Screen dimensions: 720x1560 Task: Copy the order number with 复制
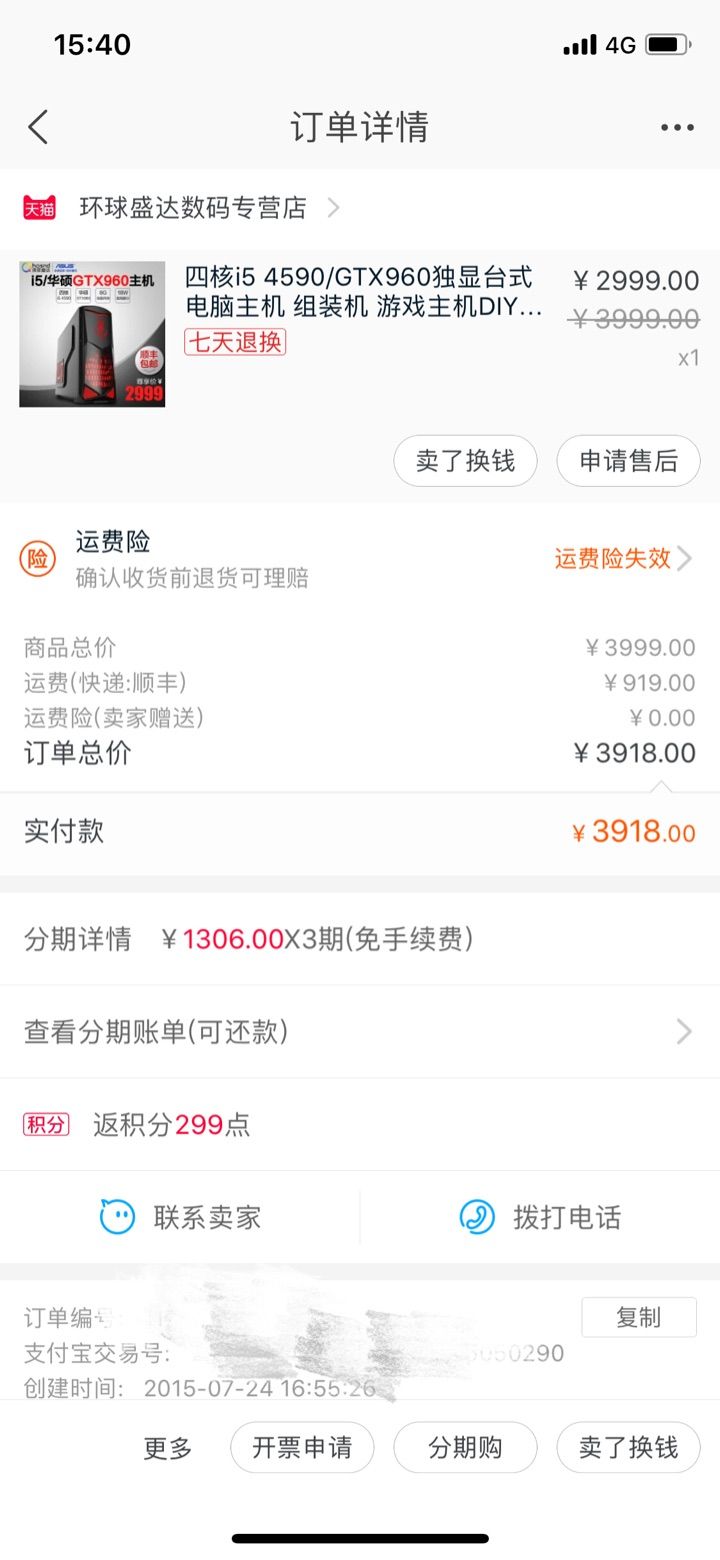pos(638,1317)
